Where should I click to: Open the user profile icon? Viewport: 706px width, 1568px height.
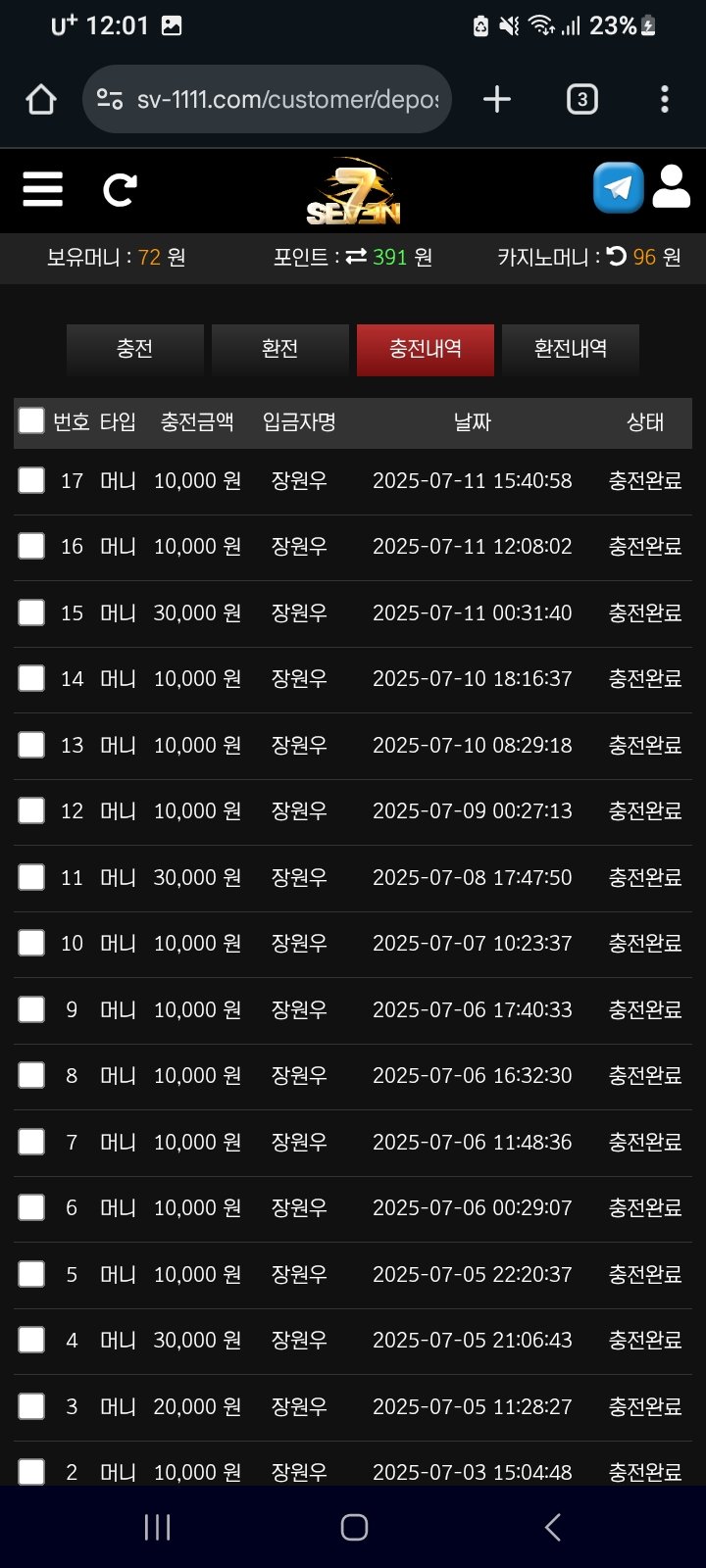click(672, 187)
